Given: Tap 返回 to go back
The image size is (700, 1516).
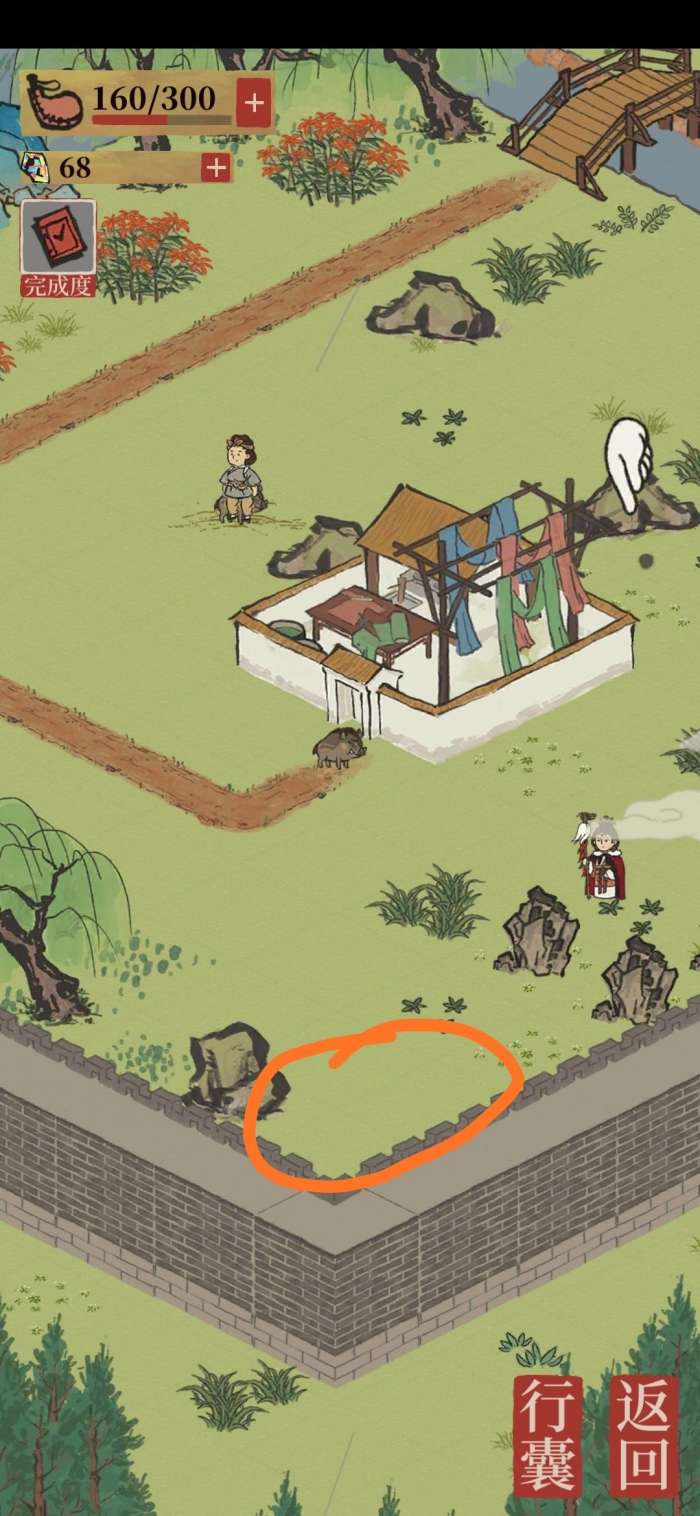Looking at the screenshot, I should (x=642, y=1435).
